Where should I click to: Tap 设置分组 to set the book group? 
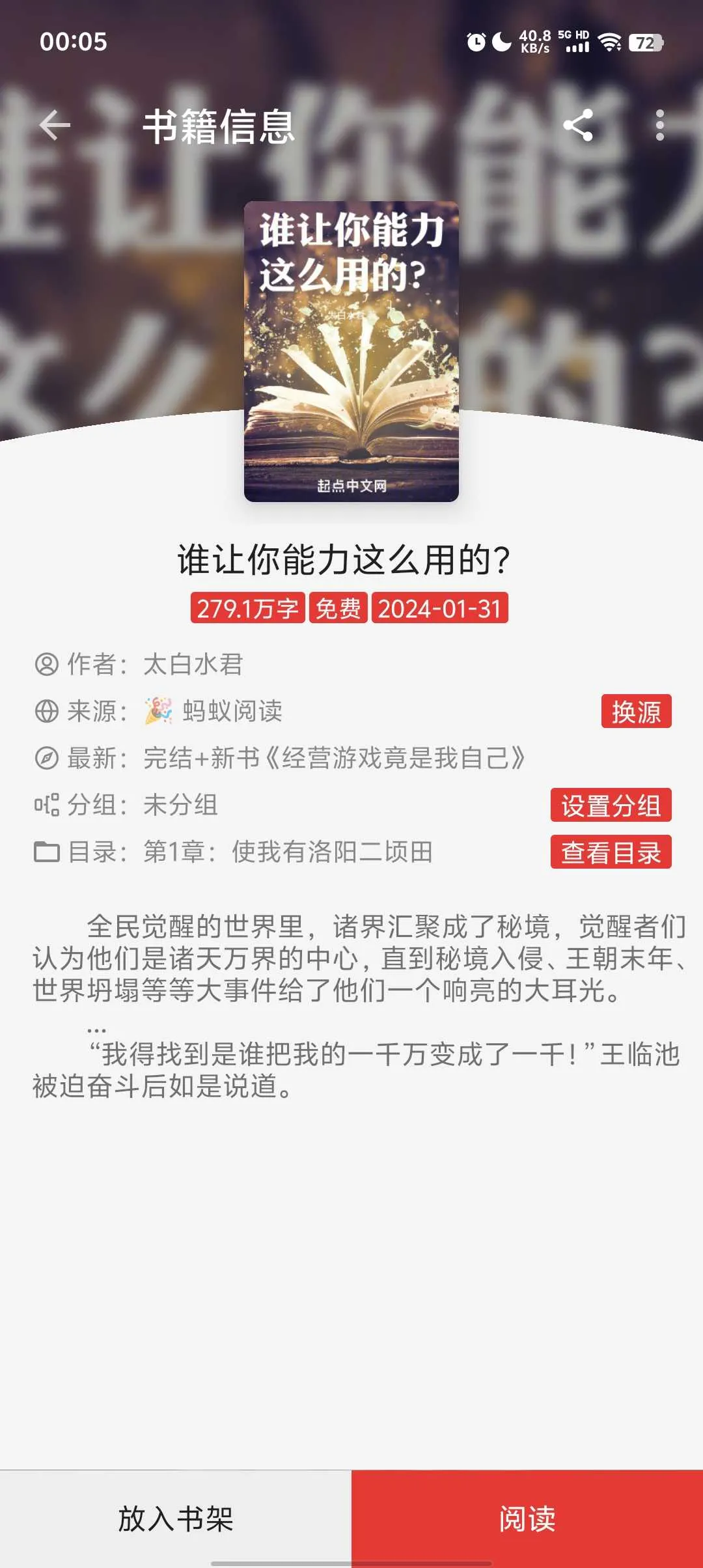pos(611,805)
